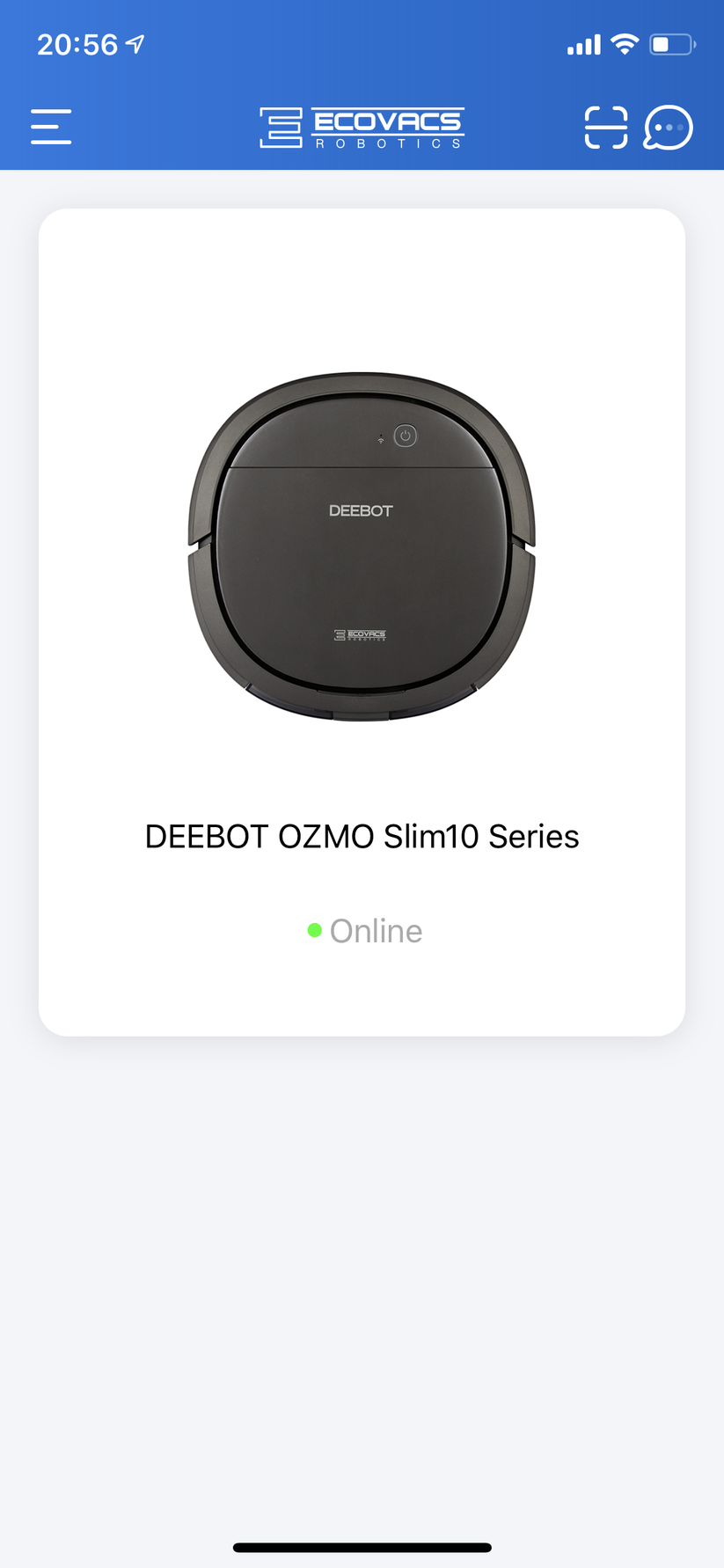This screenshot has height=1568, width=724.
Task: Toggle the green Online status indicator
Action: point(314,930)
